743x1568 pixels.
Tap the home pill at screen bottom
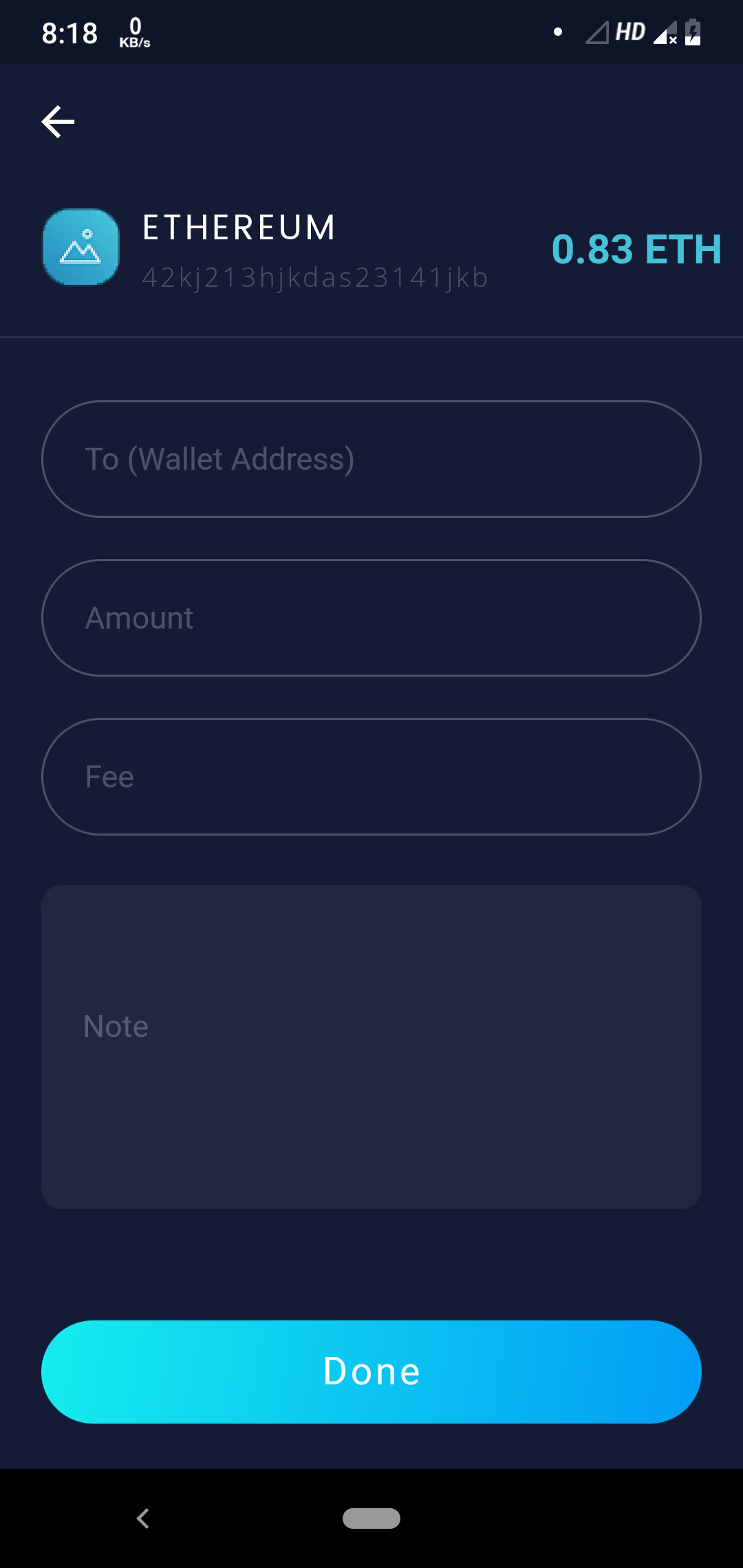tap(371, 1519)
